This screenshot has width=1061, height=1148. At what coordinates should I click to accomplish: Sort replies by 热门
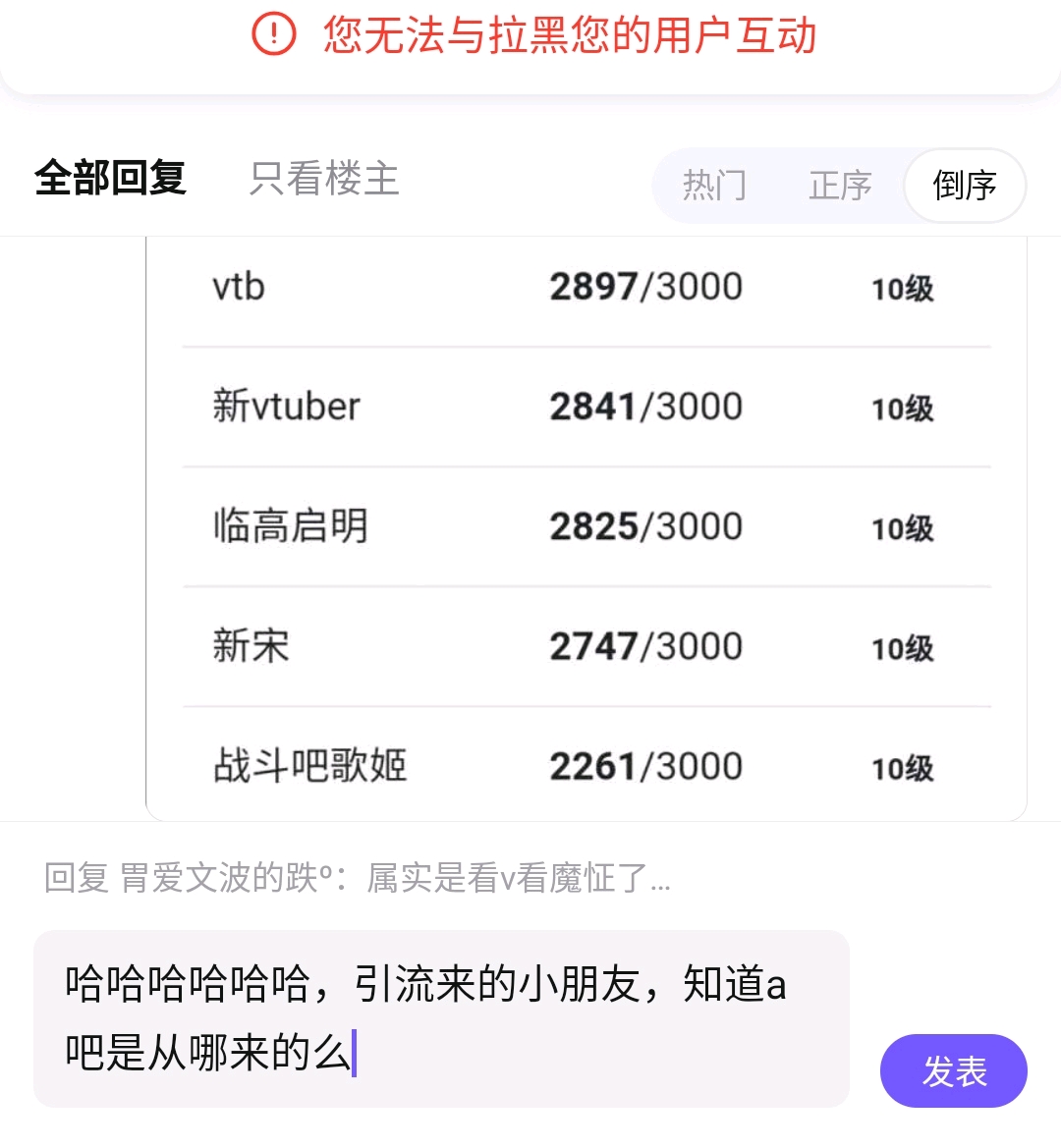click(714, 185)
